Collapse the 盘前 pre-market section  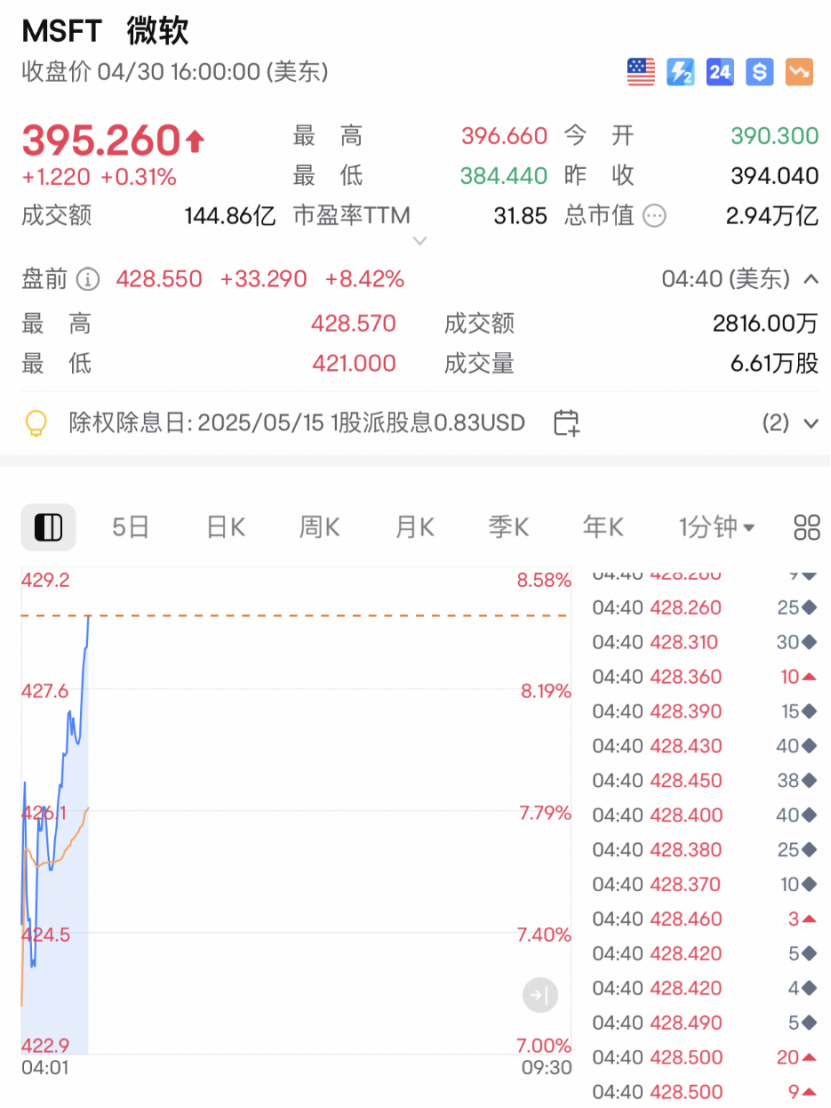[810, 279]
